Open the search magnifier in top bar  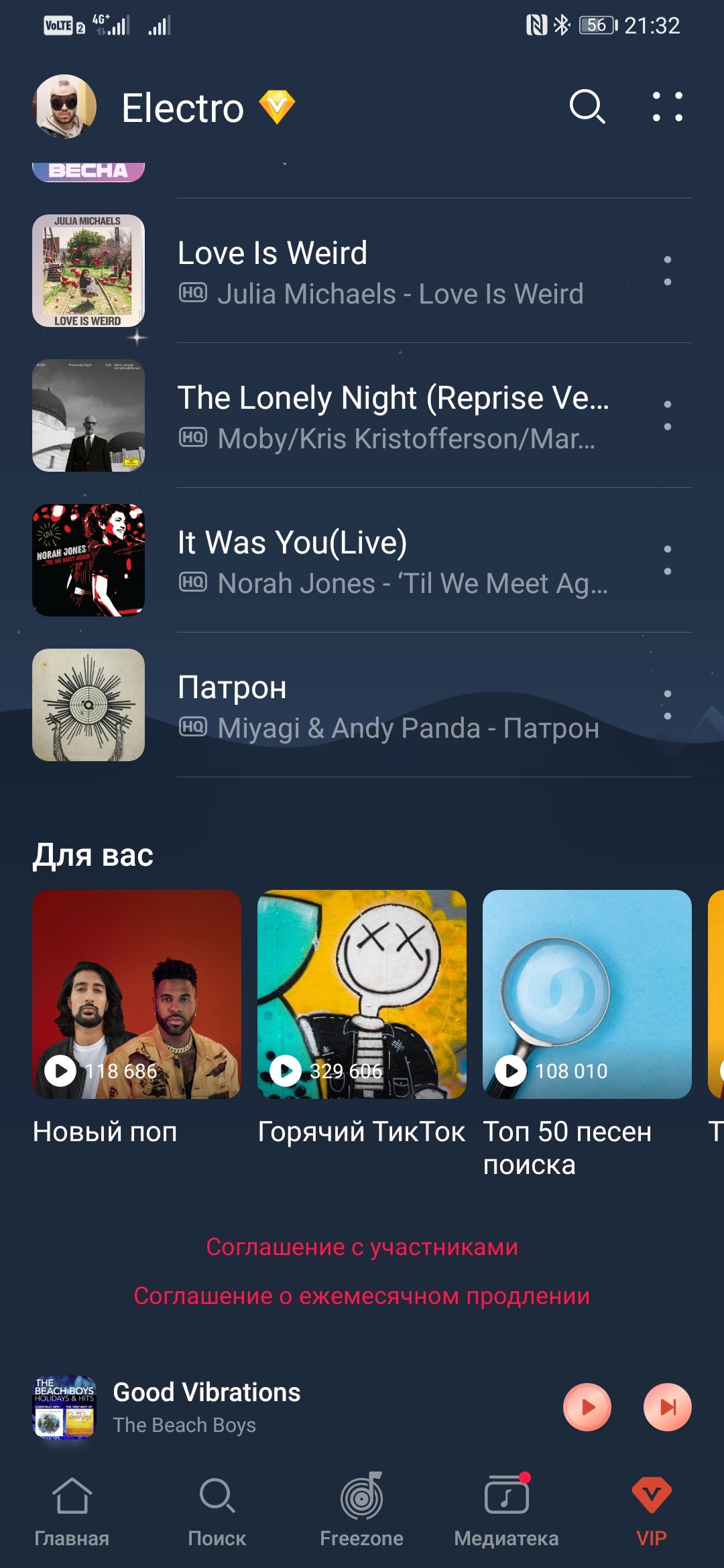tap(587, 107)
